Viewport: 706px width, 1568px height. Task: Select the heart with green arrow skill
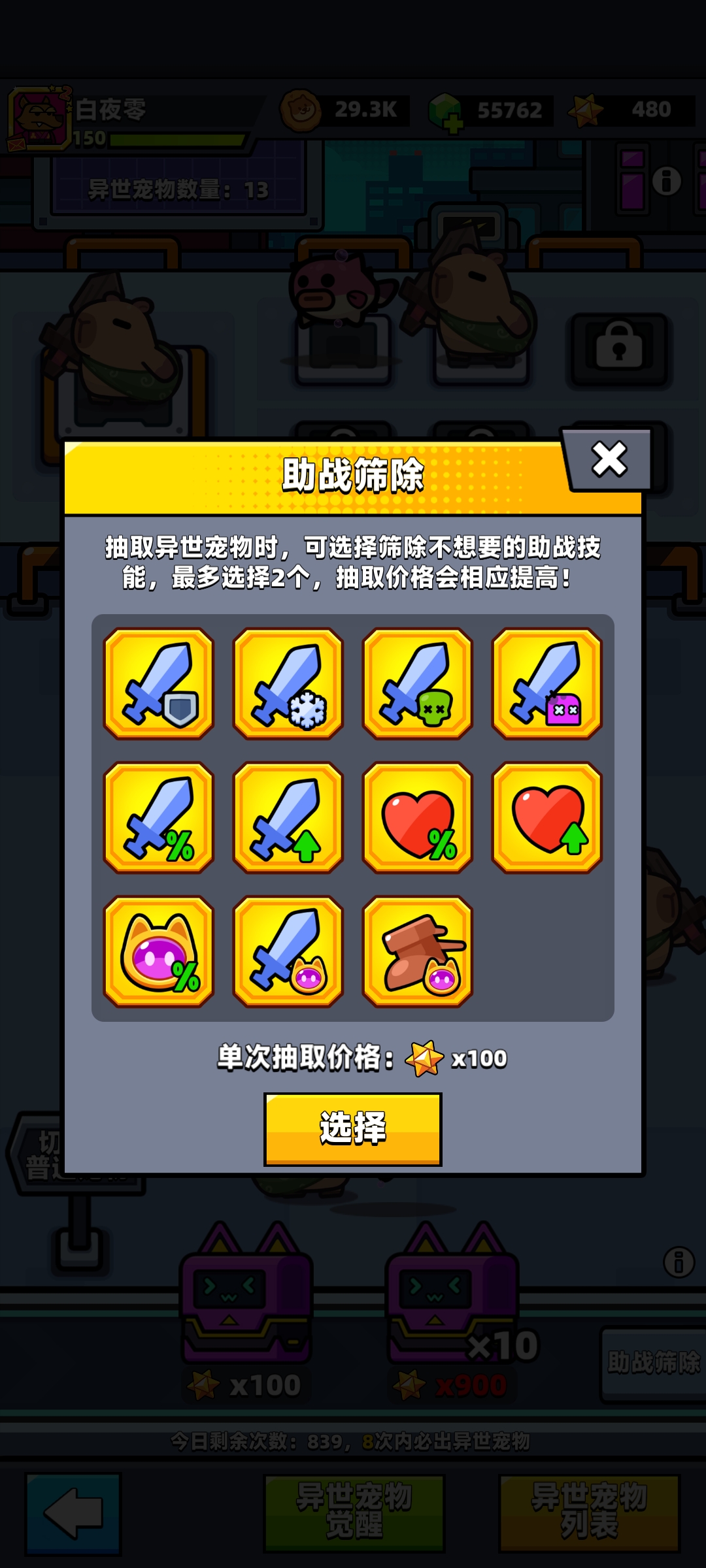point(547,817)
